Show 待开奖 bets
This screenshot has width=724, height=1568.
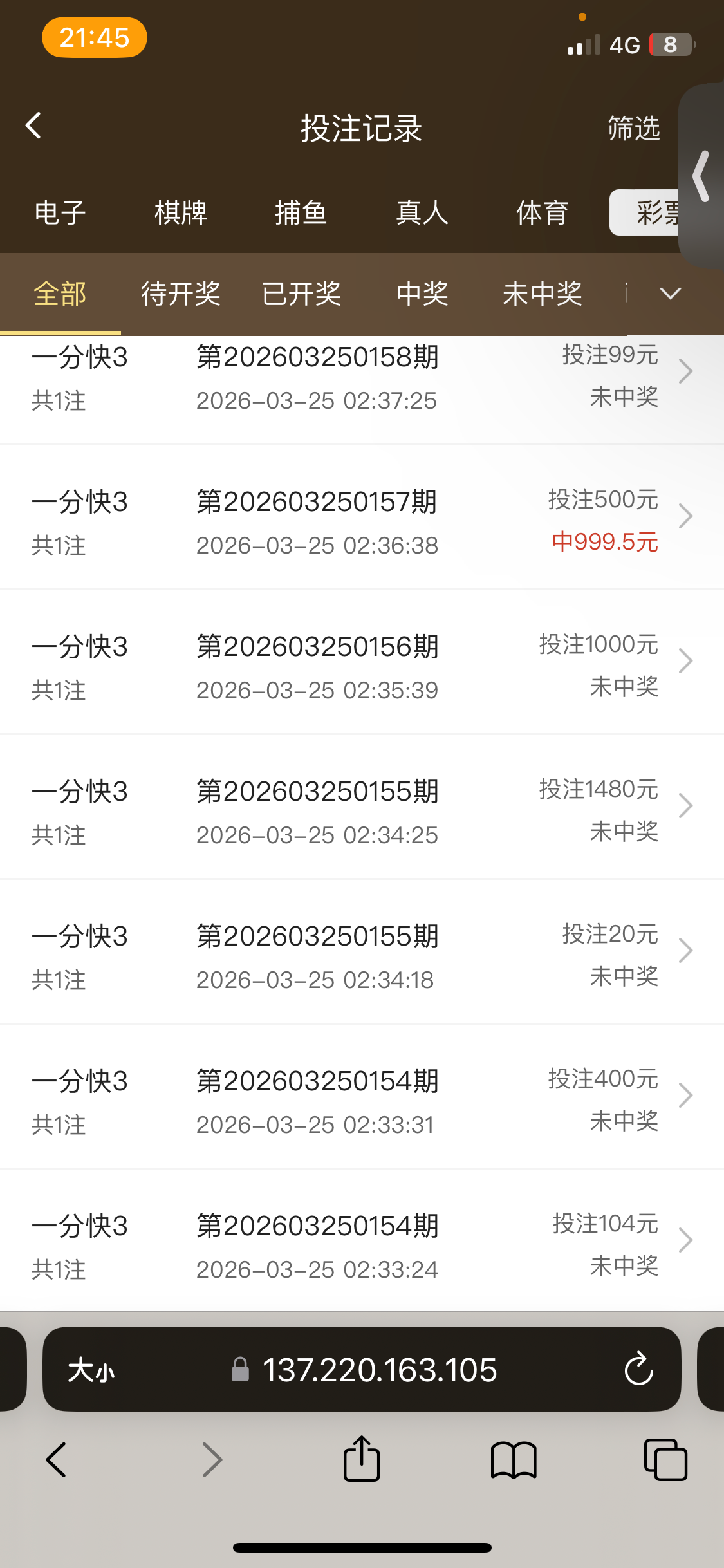pos(180,294)
